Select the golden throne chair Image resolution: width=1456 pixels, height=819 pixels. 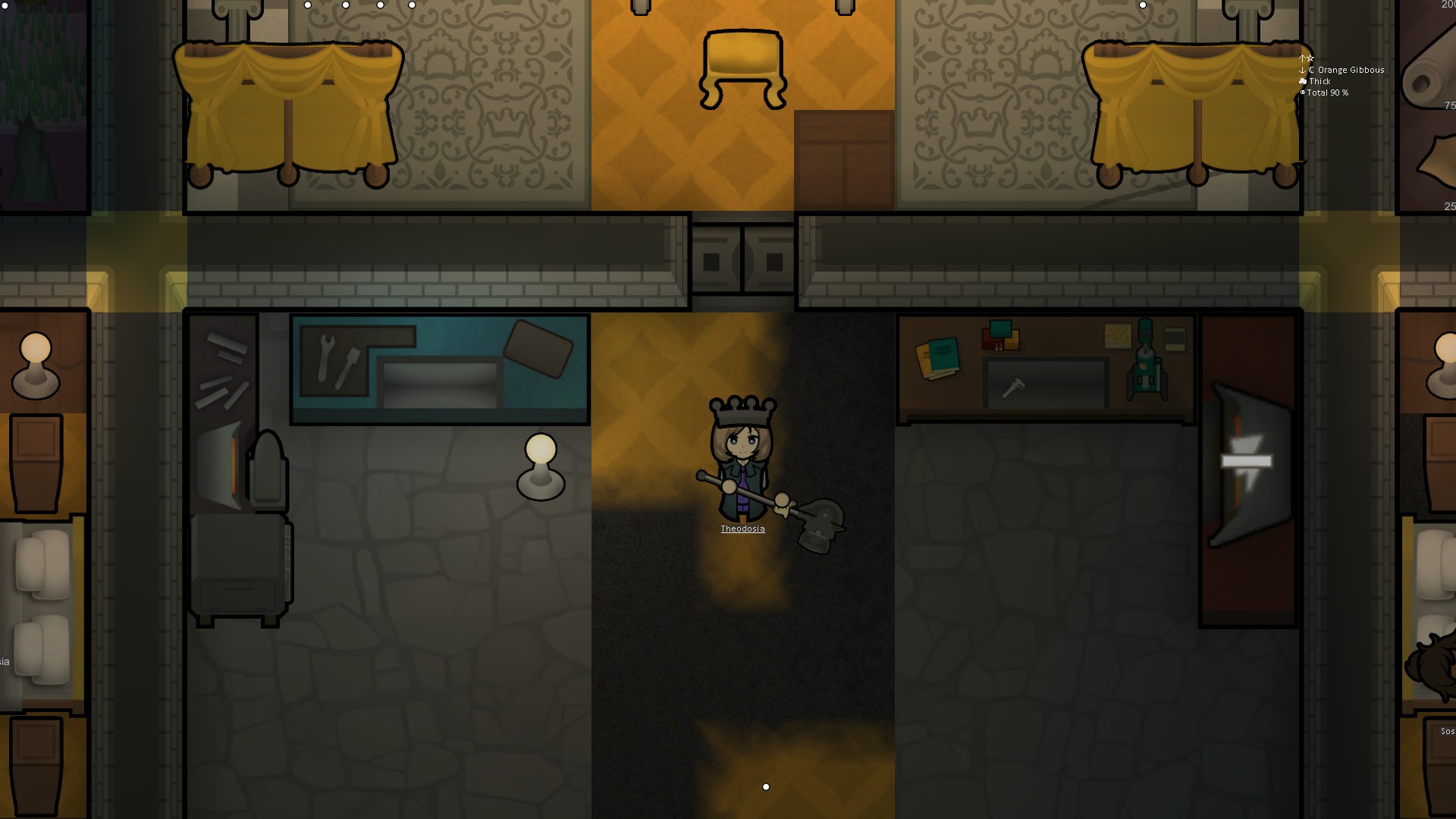pyautogui.click(x=742, y=68)
